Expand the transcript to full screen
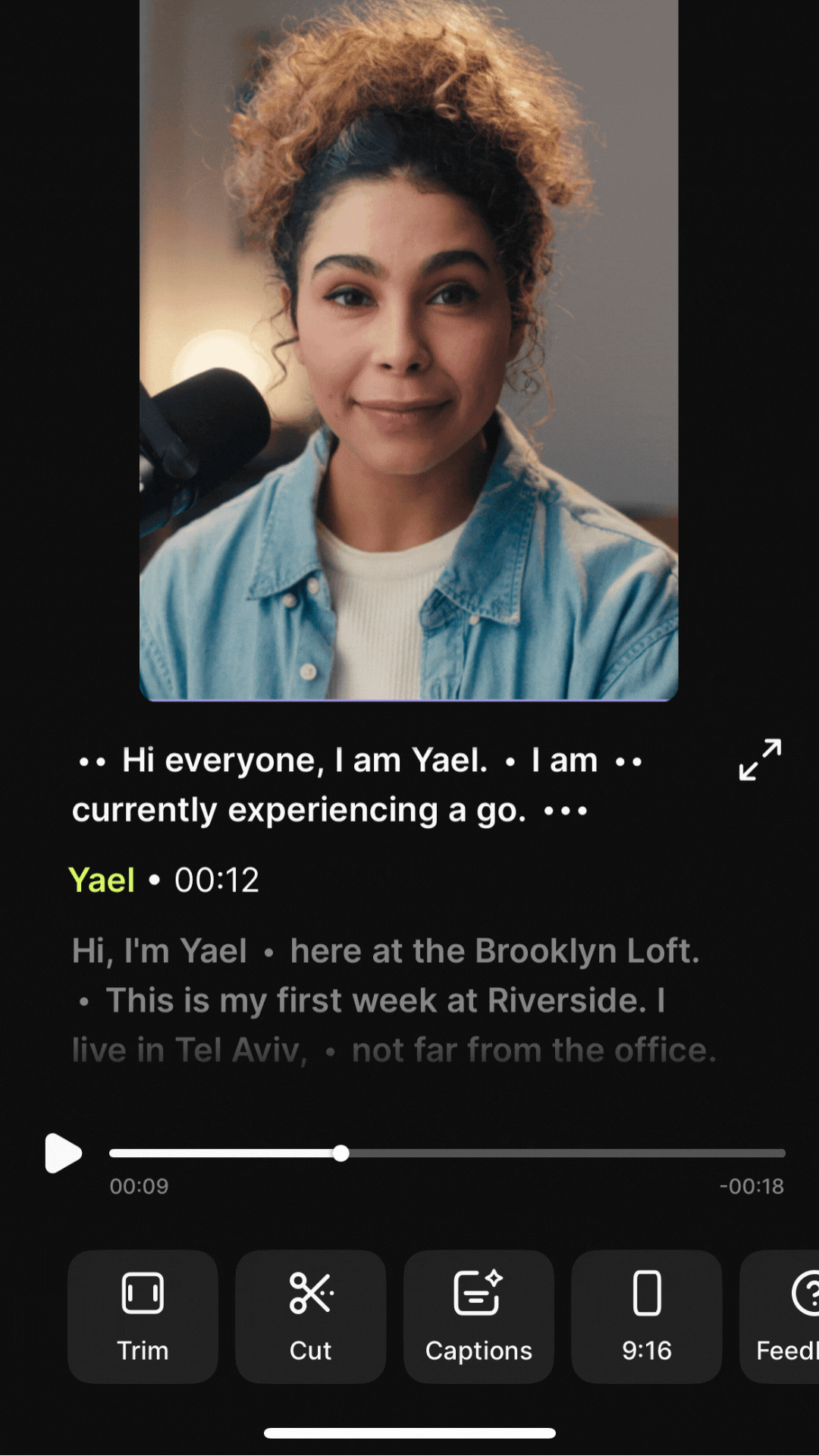Screen dimensions: 819x1456 pos(760,760)
